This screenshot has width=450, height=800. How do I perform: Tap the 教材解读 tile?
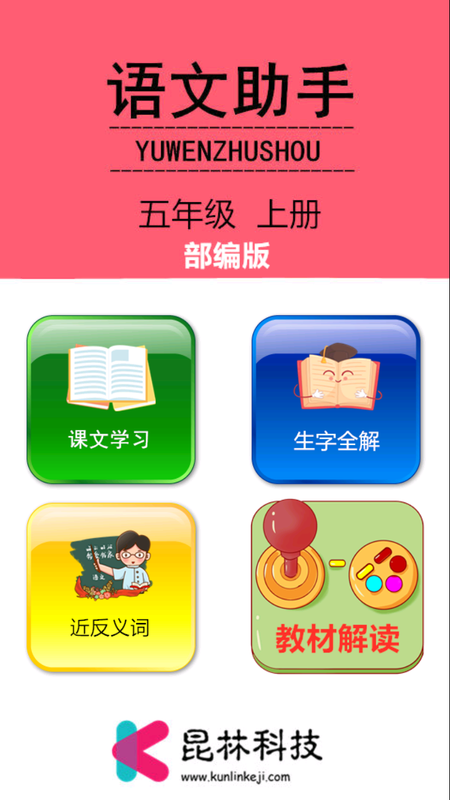tap(337, 587)
